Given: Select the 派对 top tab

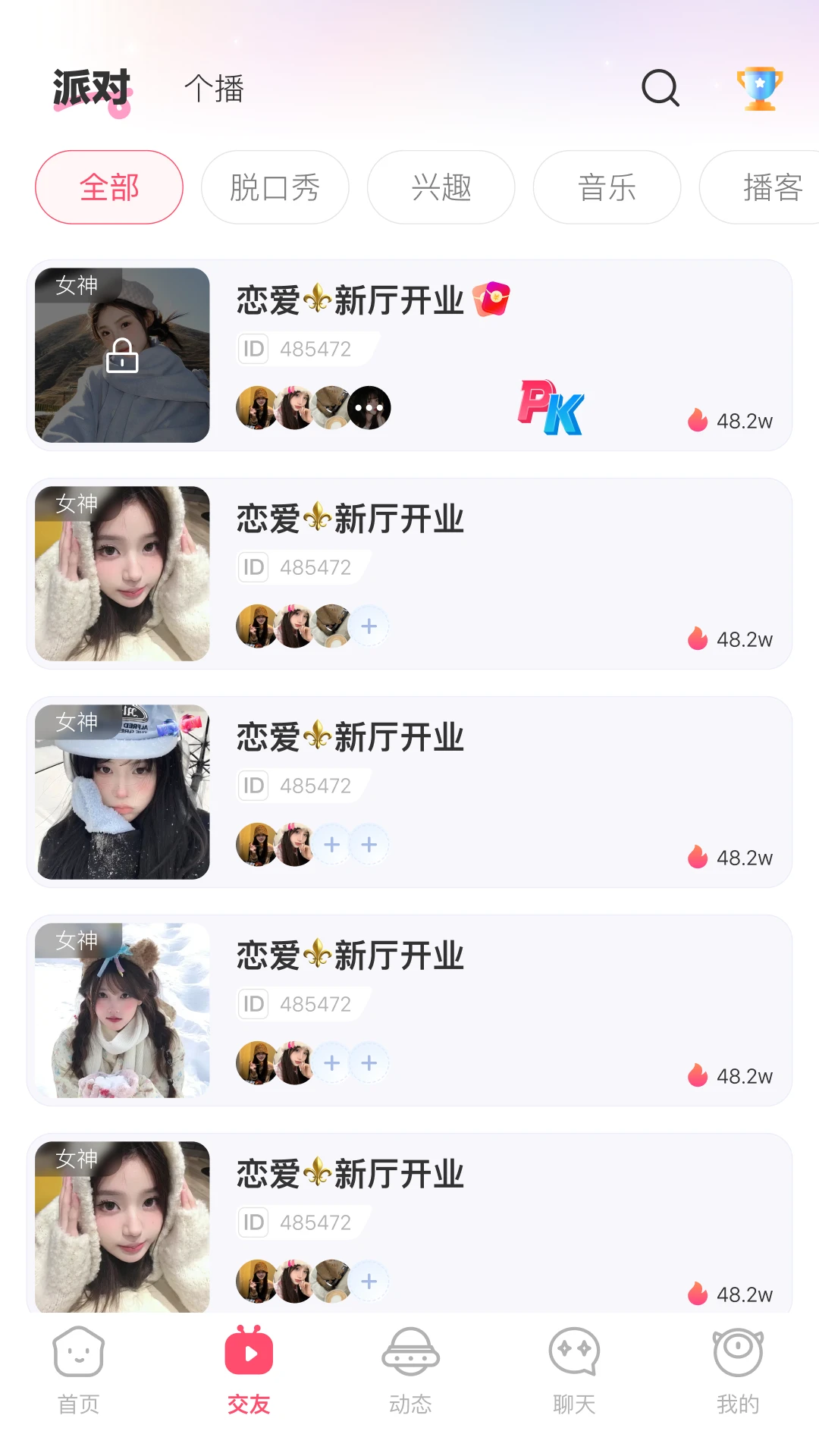Looking at the screenshot, I should point(92,89).
